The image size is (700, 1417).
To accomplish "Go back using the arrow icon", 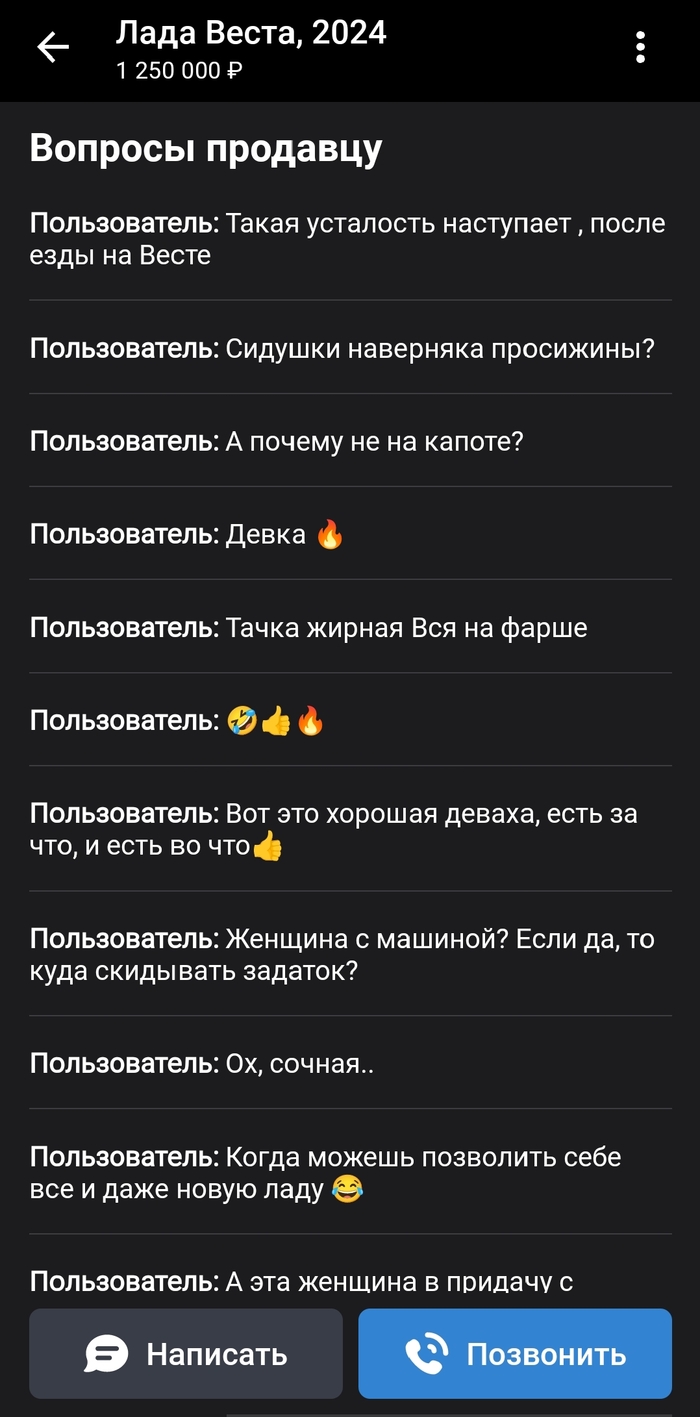I will [53, 47].
